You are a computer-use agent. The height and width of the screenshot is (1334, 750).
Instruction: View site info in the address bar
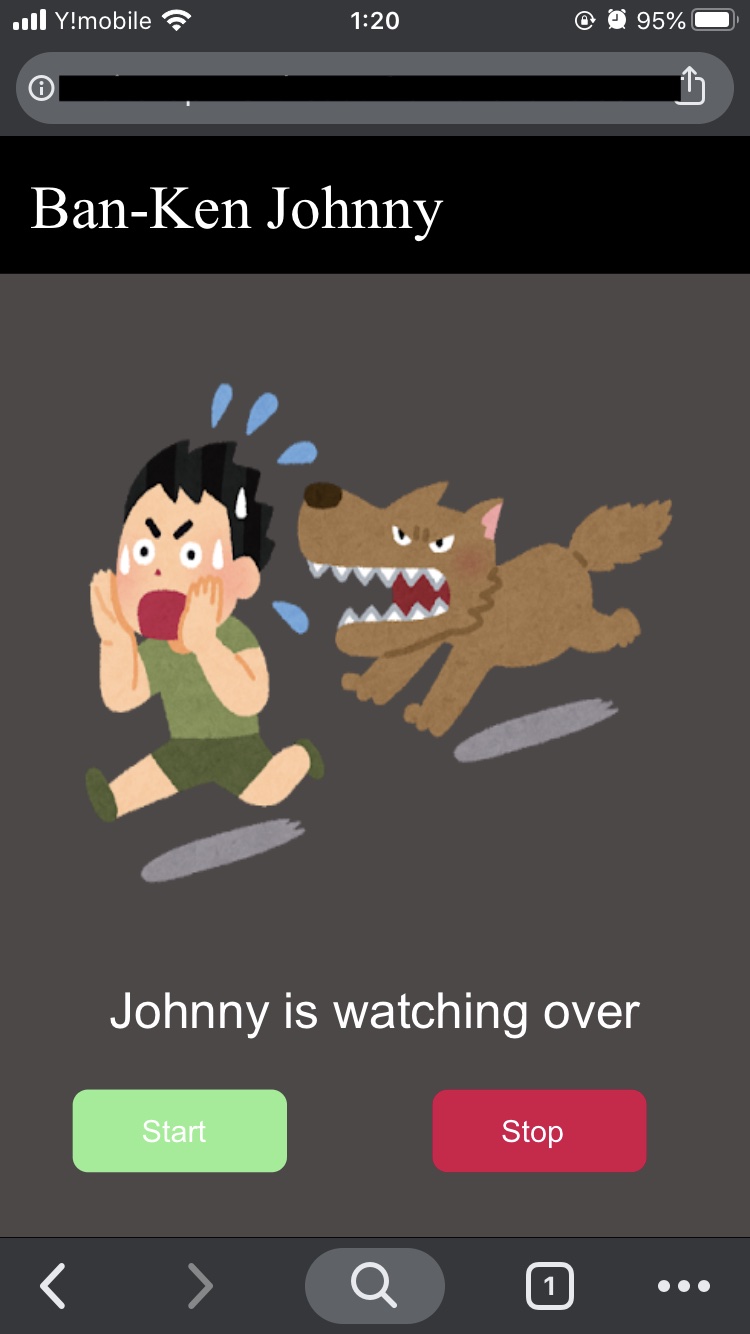coord(41,88)
